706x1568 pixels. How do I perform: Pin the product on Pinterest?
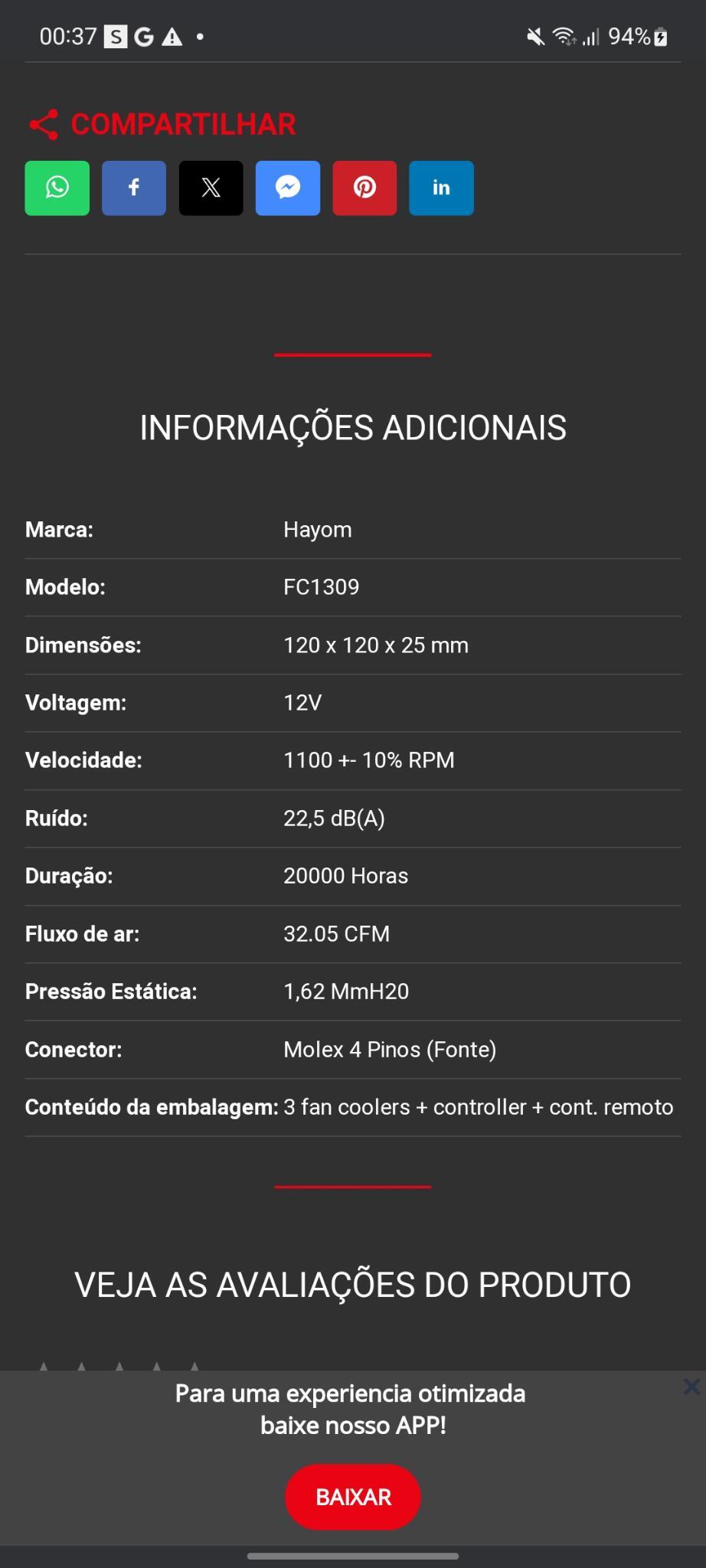[x=364, y=188]
